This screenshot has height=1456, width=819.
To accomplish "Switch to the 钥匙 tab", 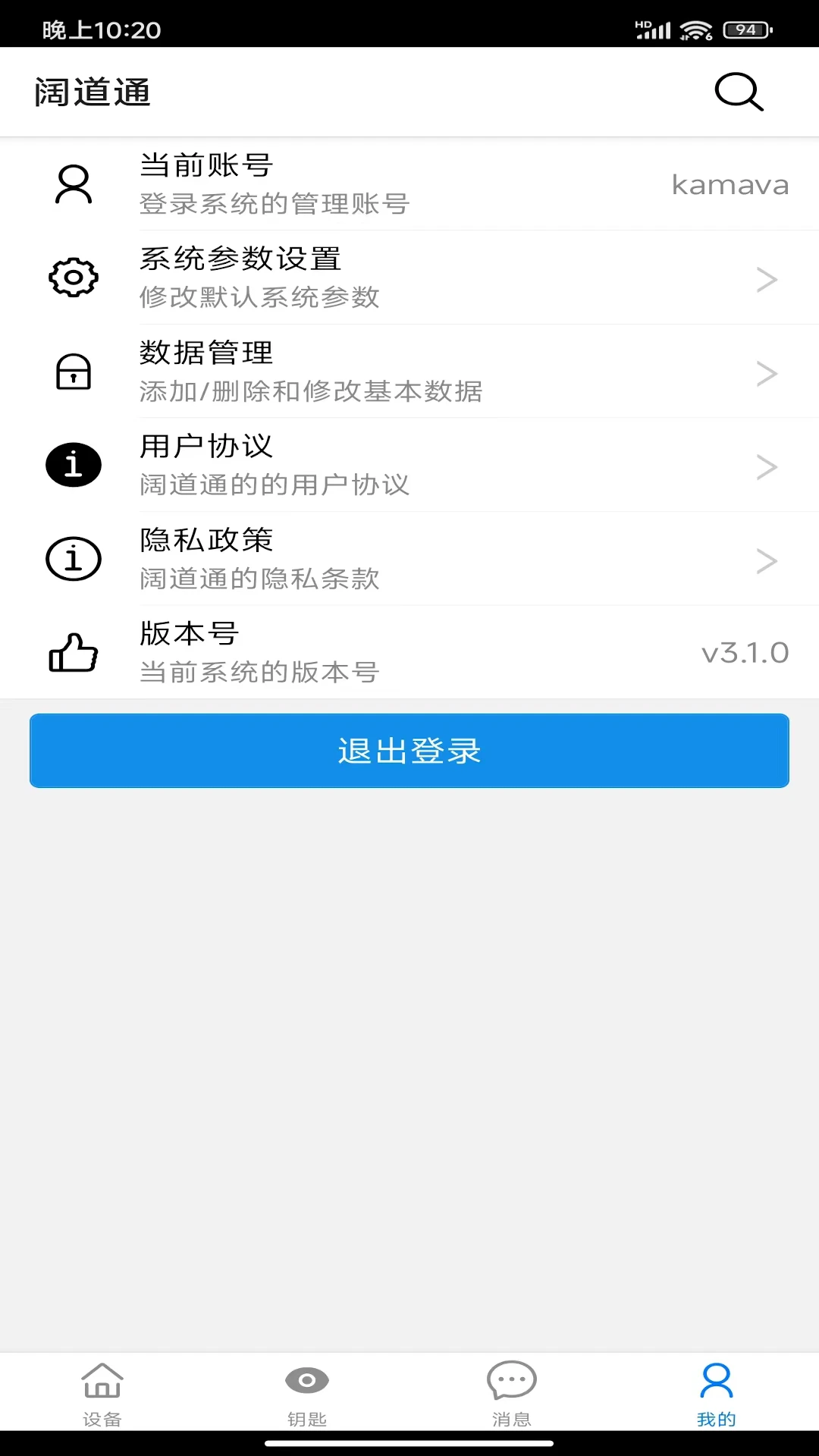I will pyautogui.click(x=307, y=1394).
